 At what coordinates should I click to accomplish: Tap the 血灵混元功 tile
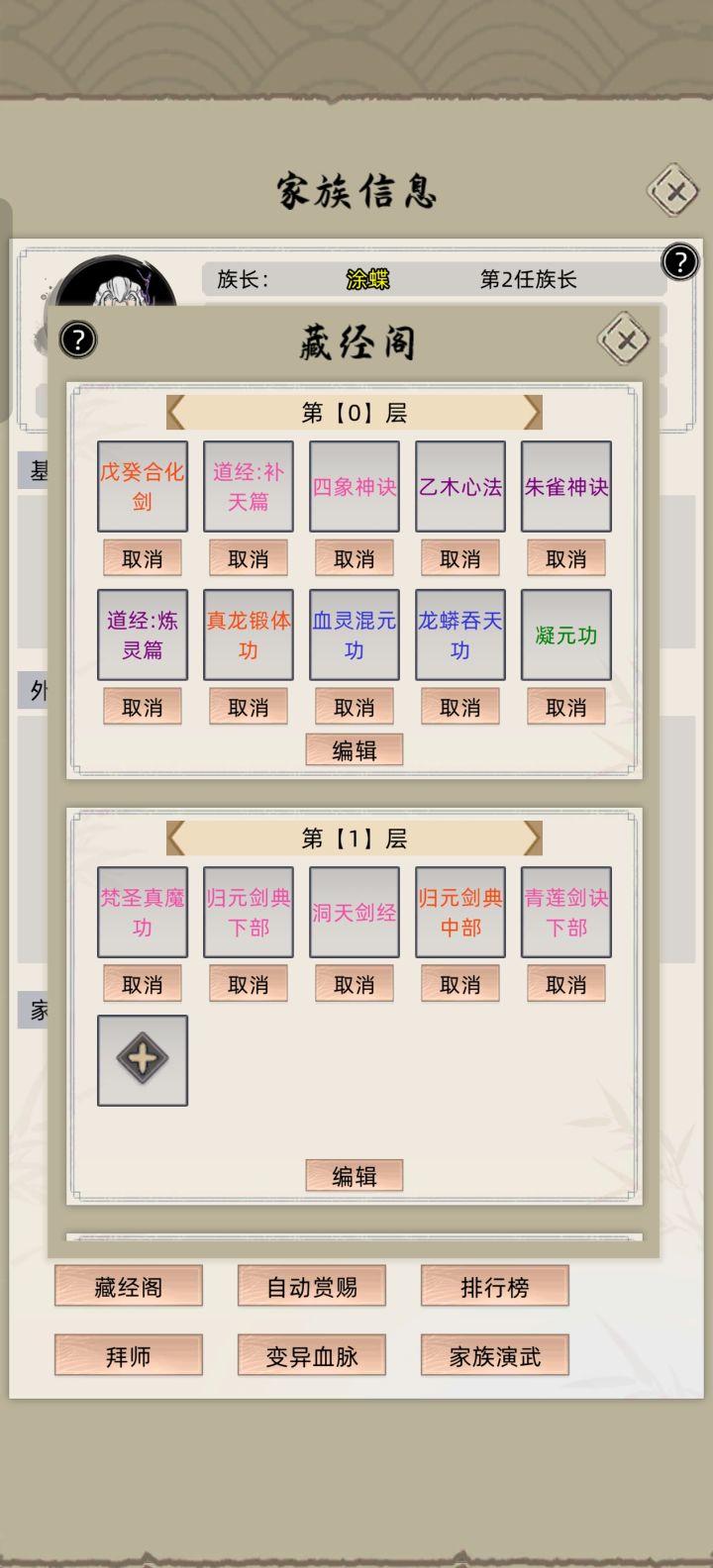tap(354, 634)
